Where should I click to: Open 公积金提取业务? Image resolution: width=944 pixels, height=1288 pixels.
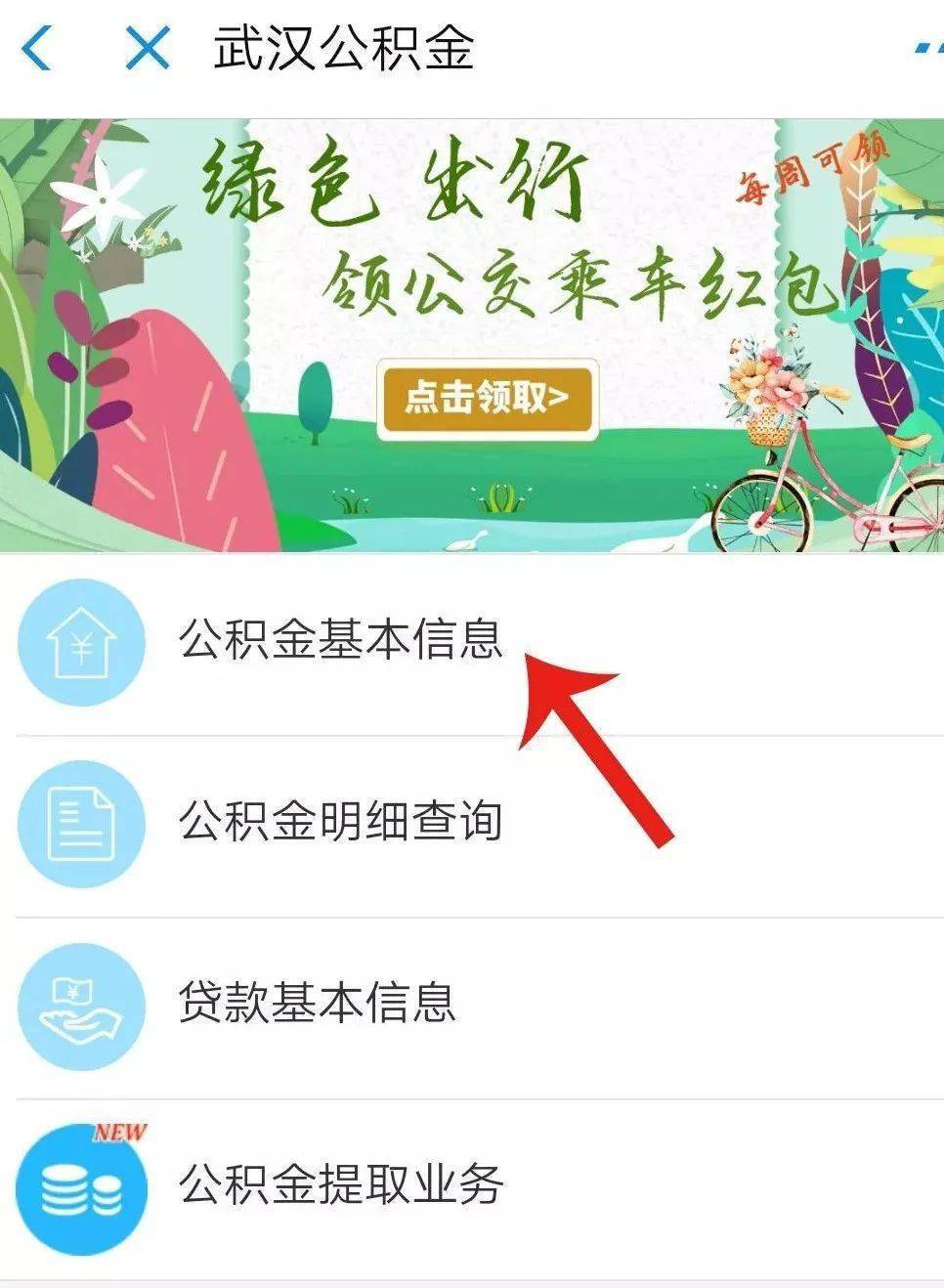point(339,1185)
